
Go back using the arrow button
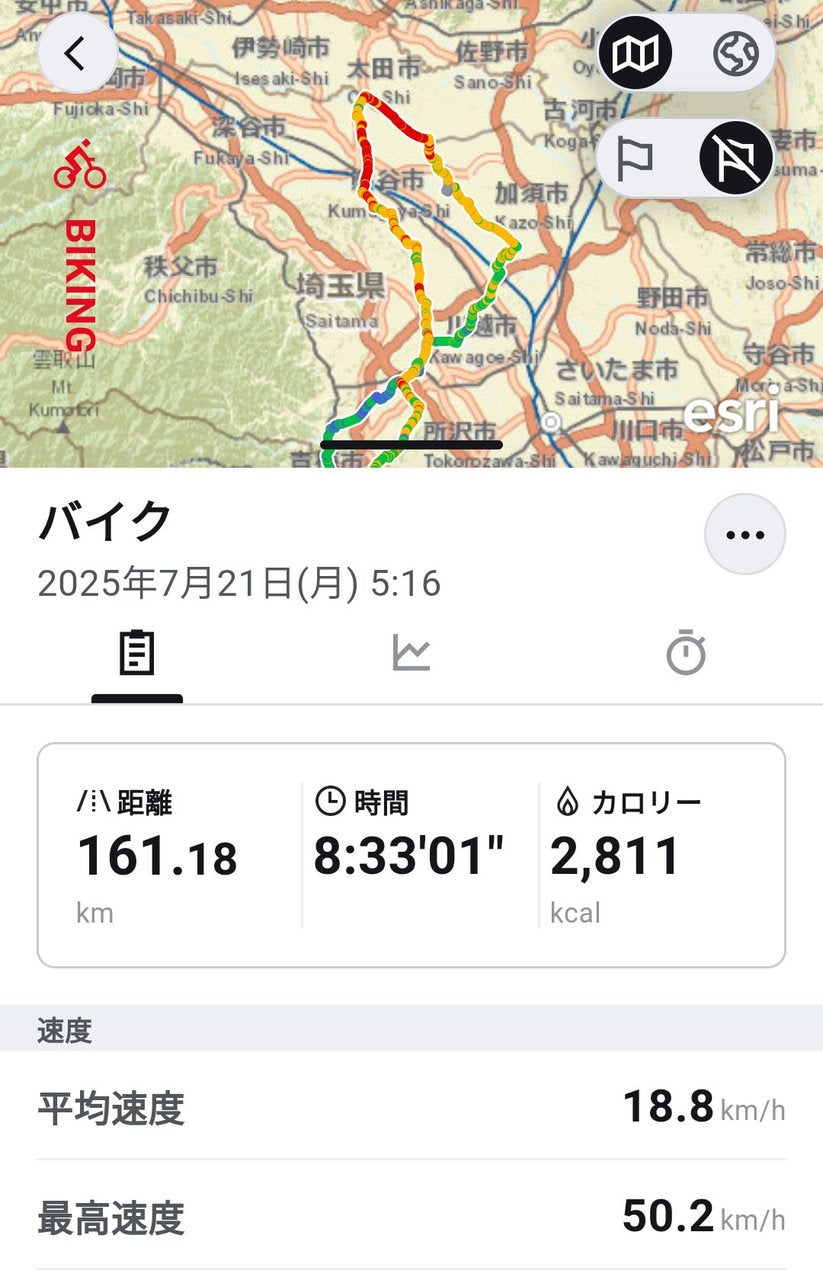(x=76, y=53)
